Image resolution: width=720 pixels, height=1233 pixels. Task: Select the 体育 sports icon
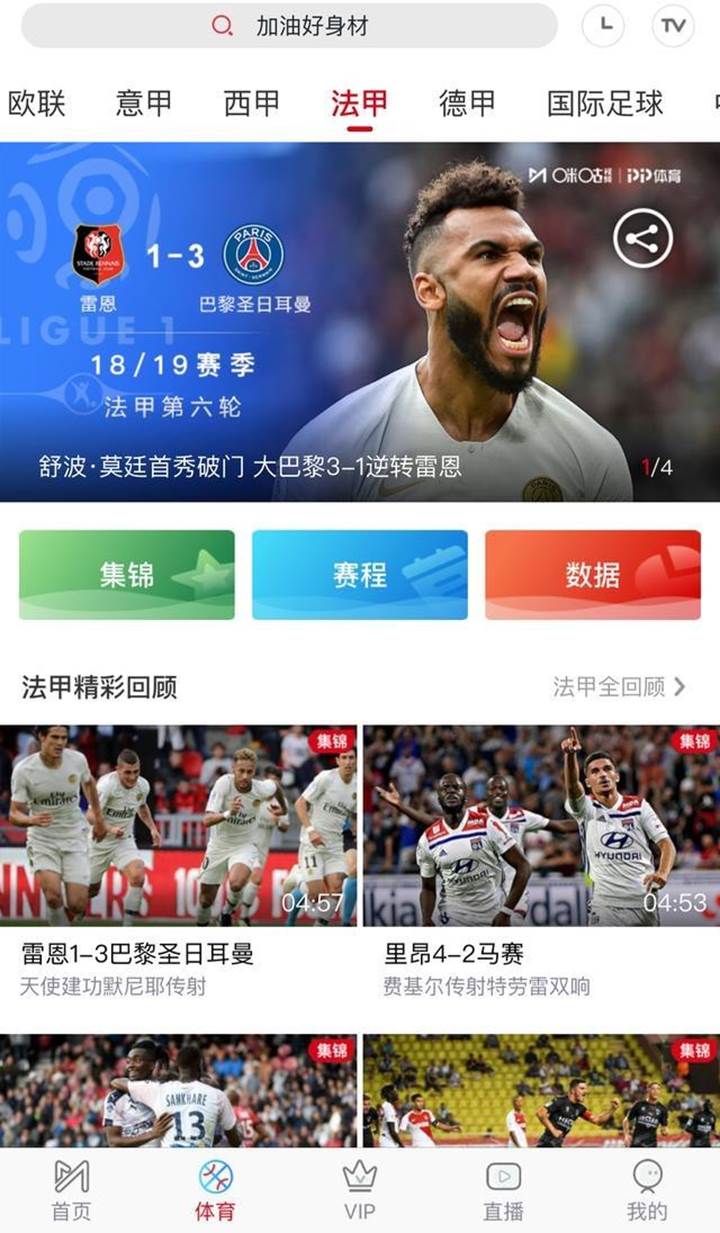point(213,1189)
